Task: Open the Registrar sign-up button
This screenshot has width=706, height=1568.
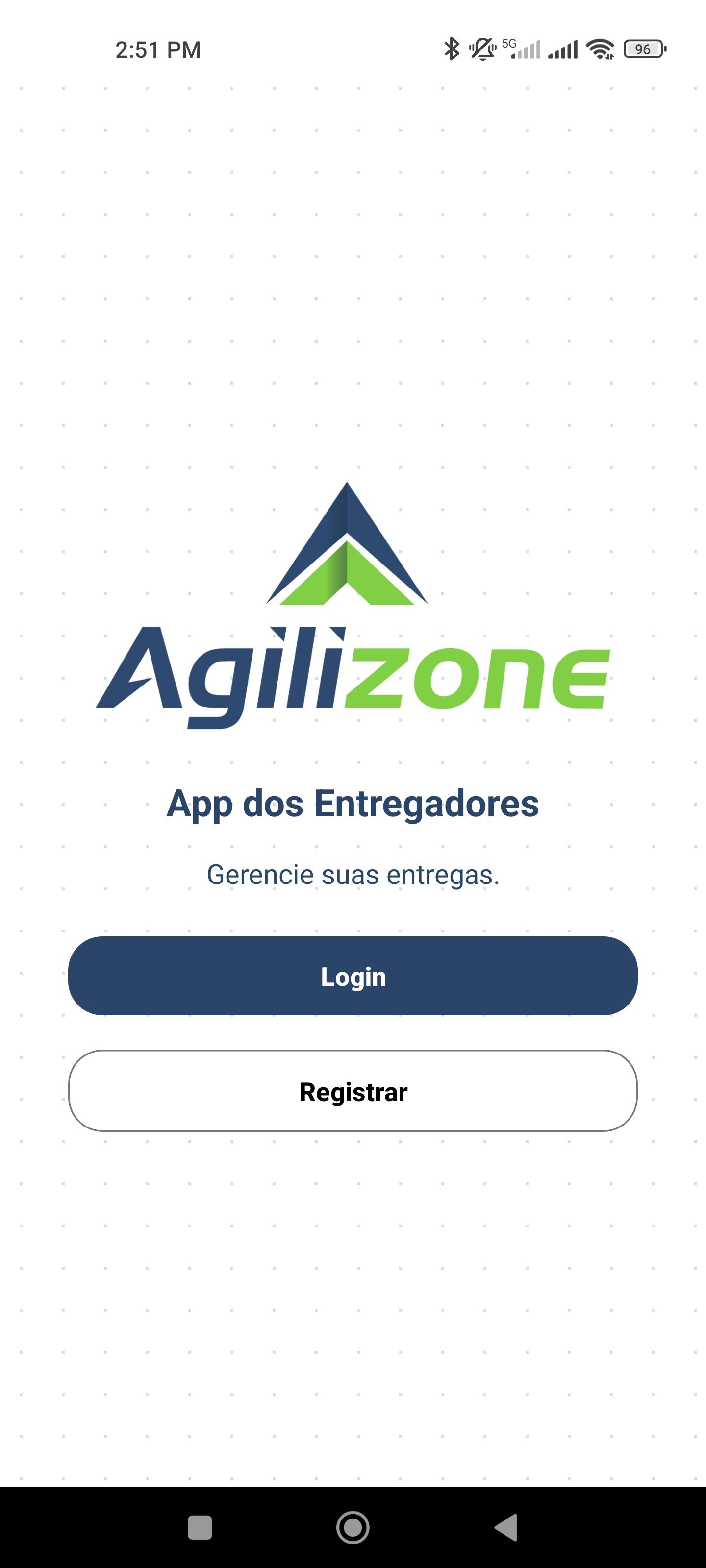Action: (353, 1091)
